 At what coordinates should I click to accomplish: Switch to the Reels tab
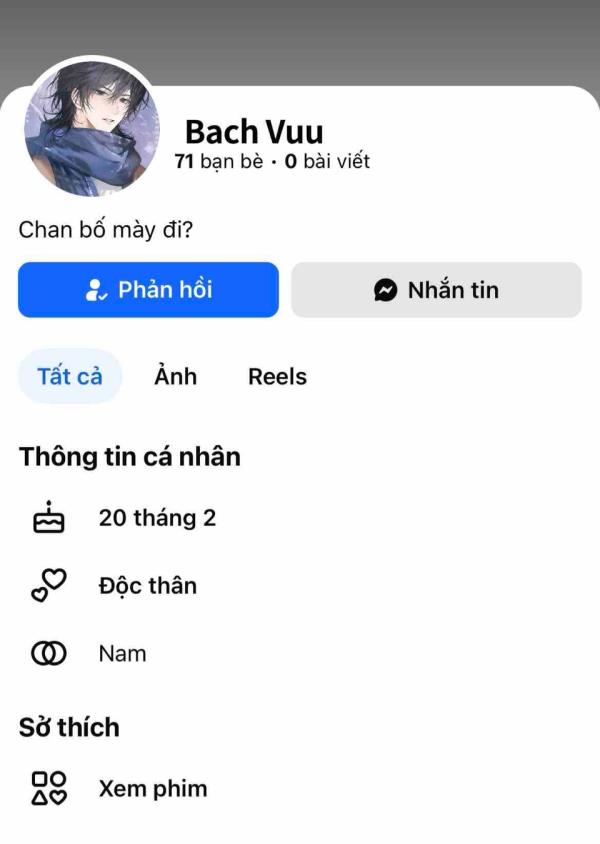point(277,377)
